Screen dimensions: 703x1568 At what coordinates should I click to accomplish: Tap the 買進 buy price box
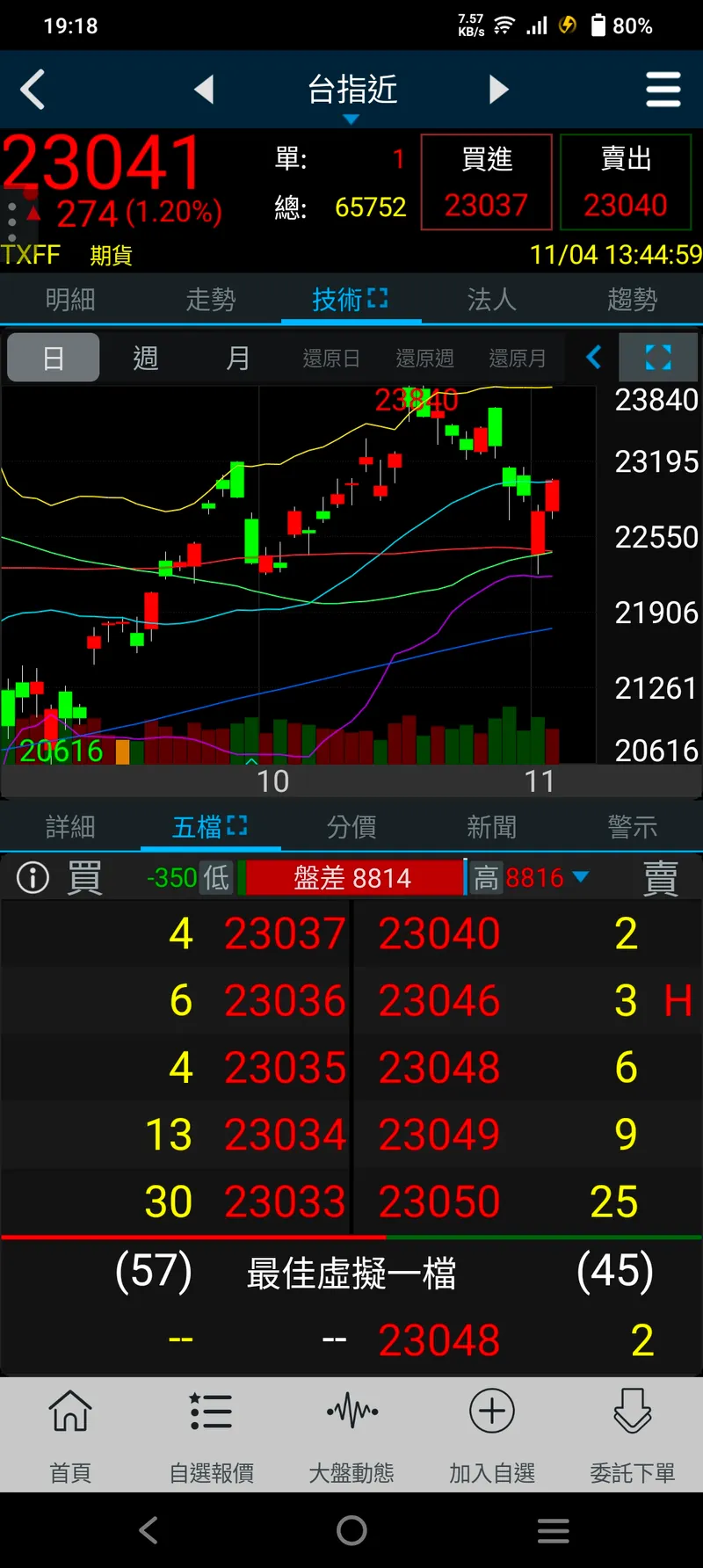[x=486, y=183]
